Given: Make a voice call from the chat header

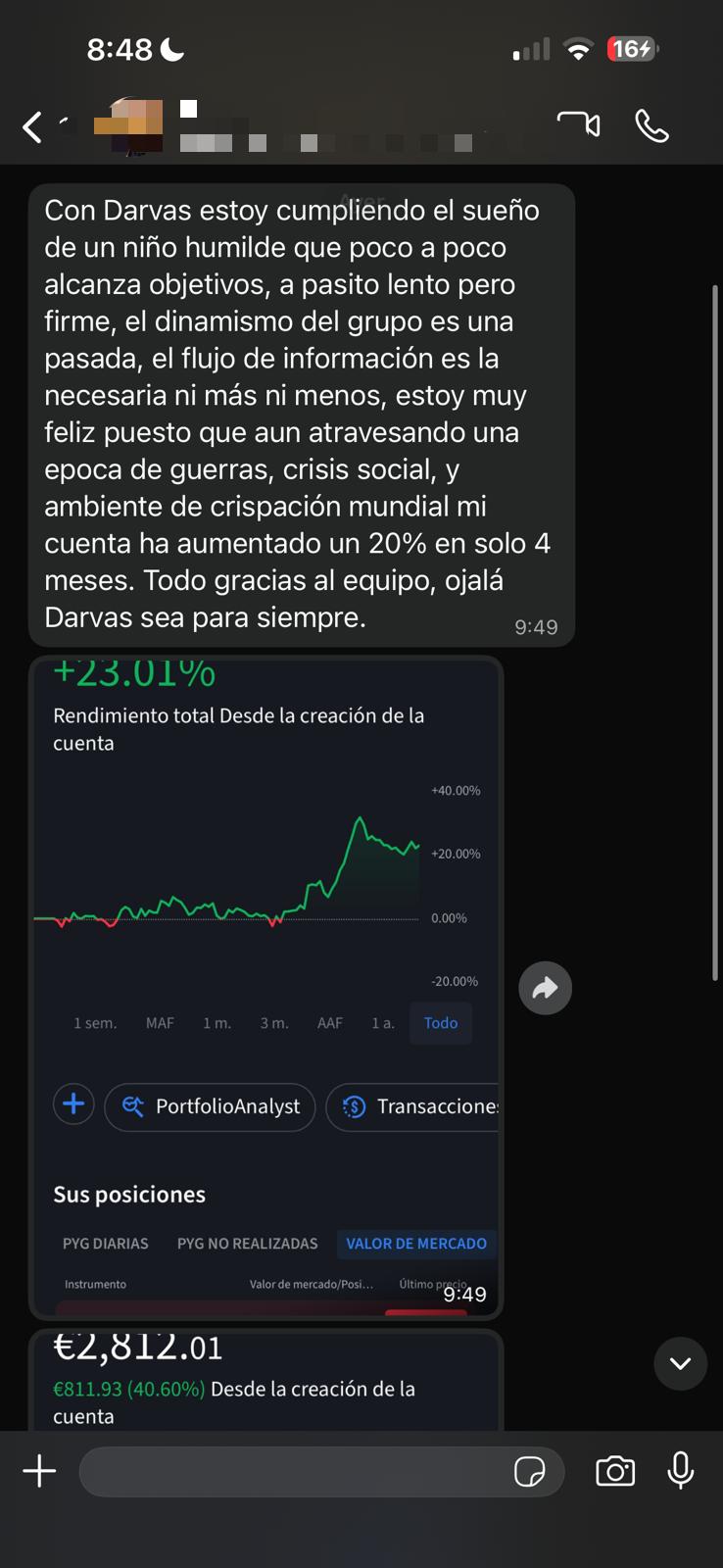Looking at the screenshot, I should (651, 125).
